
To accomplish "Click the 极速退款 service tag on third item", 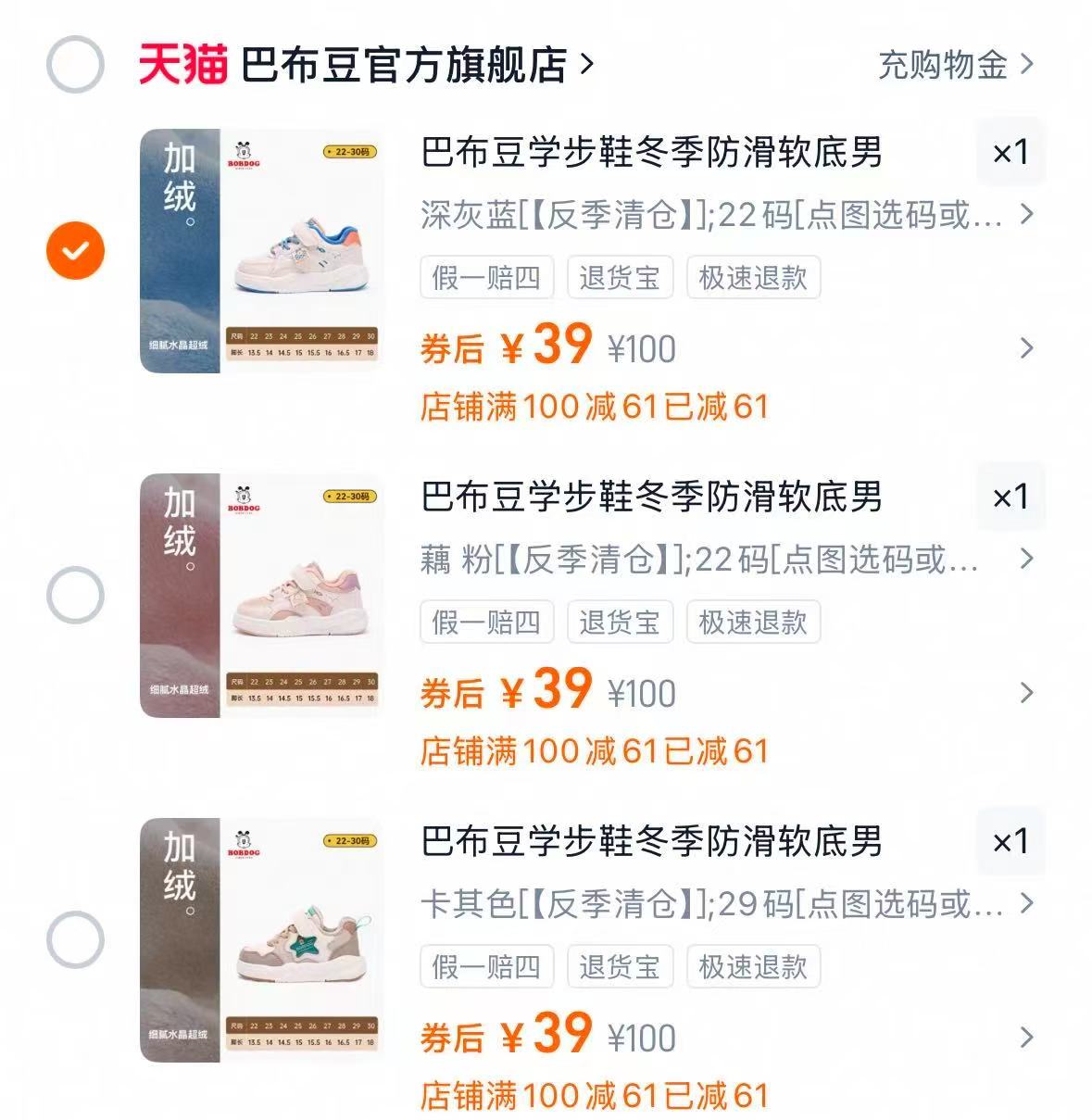I will pos(752,966).
